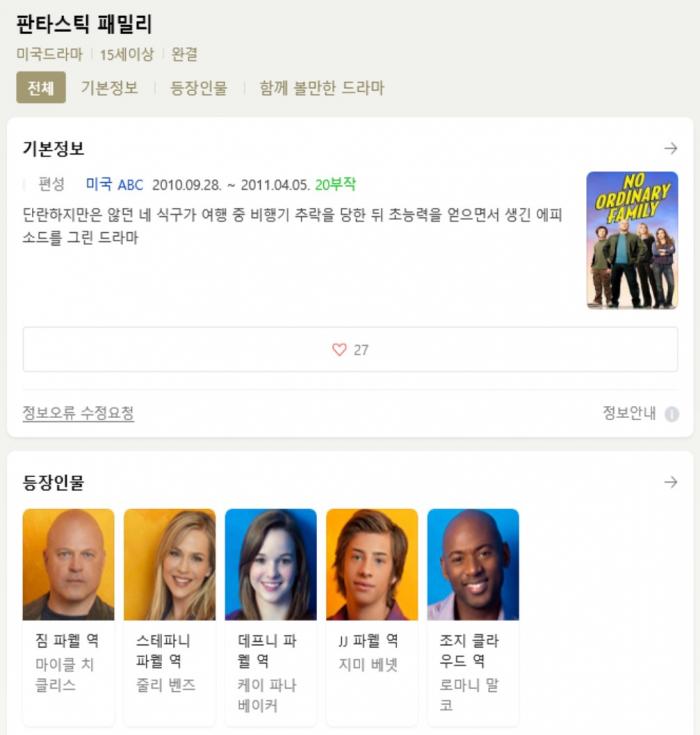
Task: Open full 등장인물 list with the arrow
Action: click(x=670, y=482)
